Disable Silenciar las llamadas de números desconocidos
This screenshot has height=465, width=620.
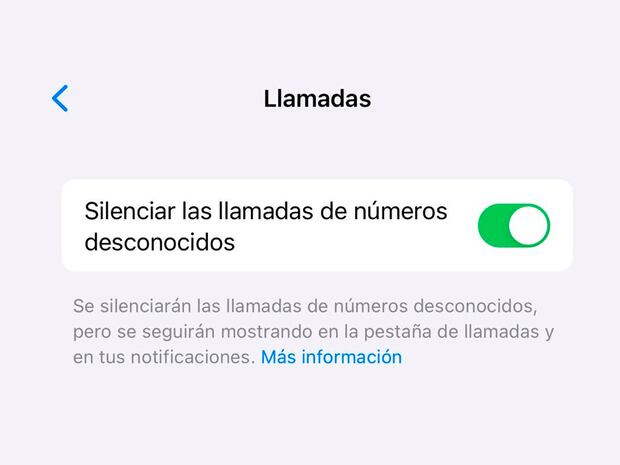514,226
